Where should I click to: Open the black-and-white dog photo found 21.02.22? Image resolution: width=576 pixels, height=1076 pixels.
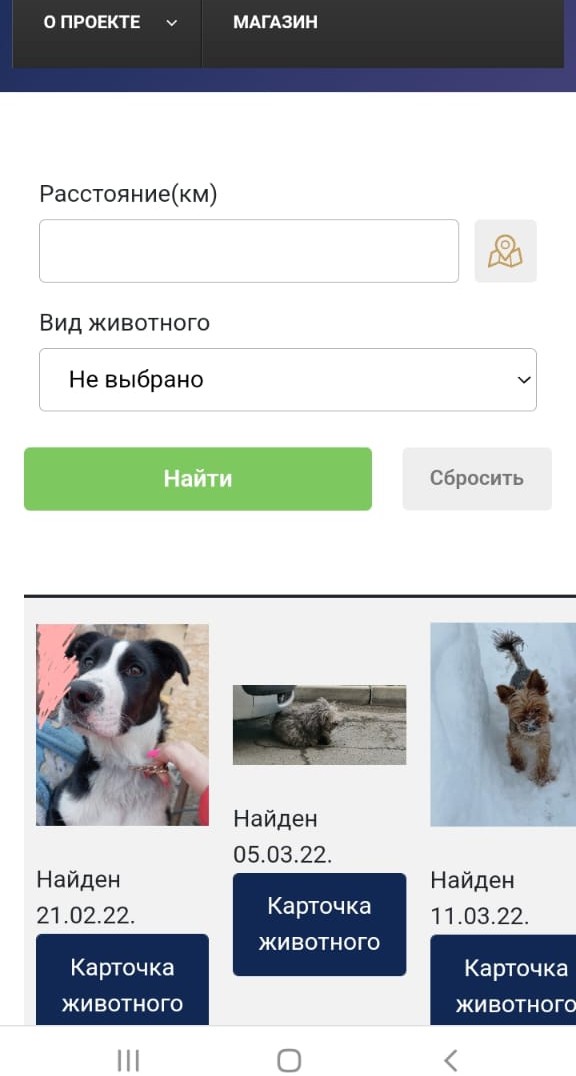coord(122,725)
